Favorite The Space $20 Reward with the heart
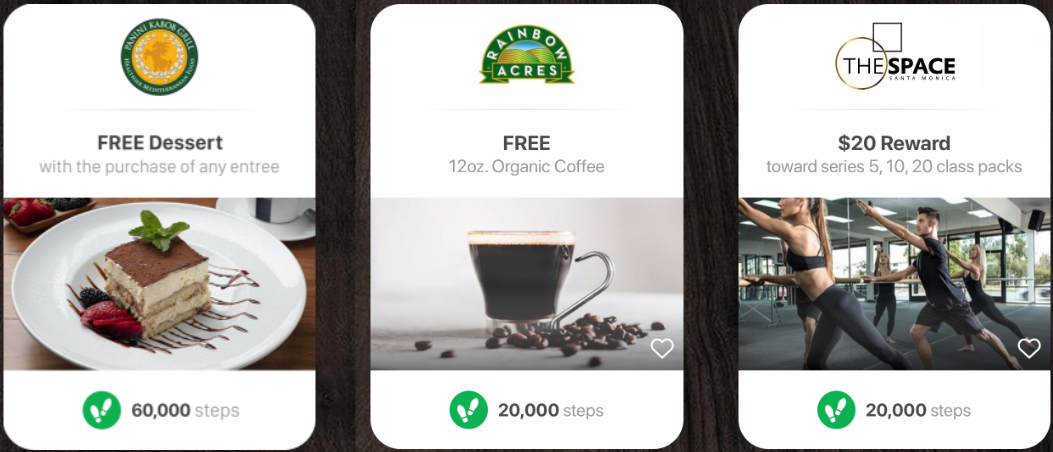Image resolution: width=1053 pixels, height=452 pixels. pyautogui.click(x=1029, y=348)
